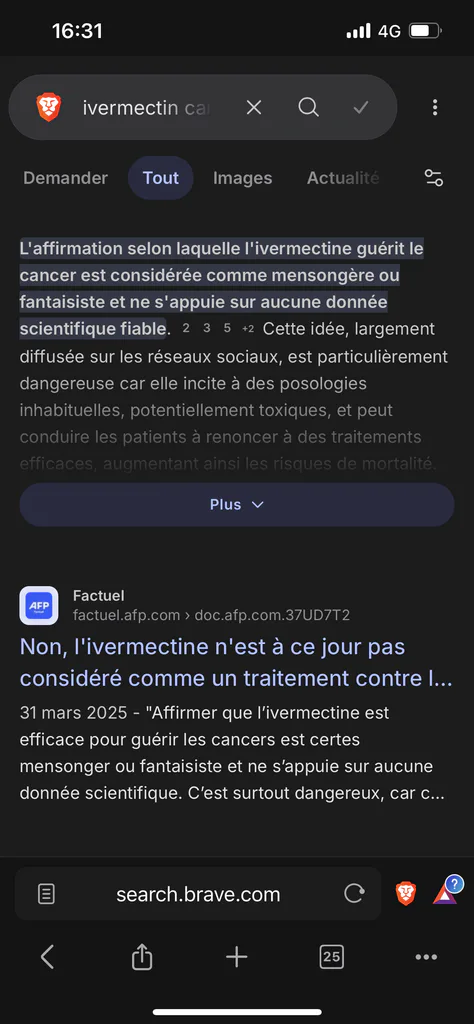
Task: Go back to the previous page
Action: 46,957
